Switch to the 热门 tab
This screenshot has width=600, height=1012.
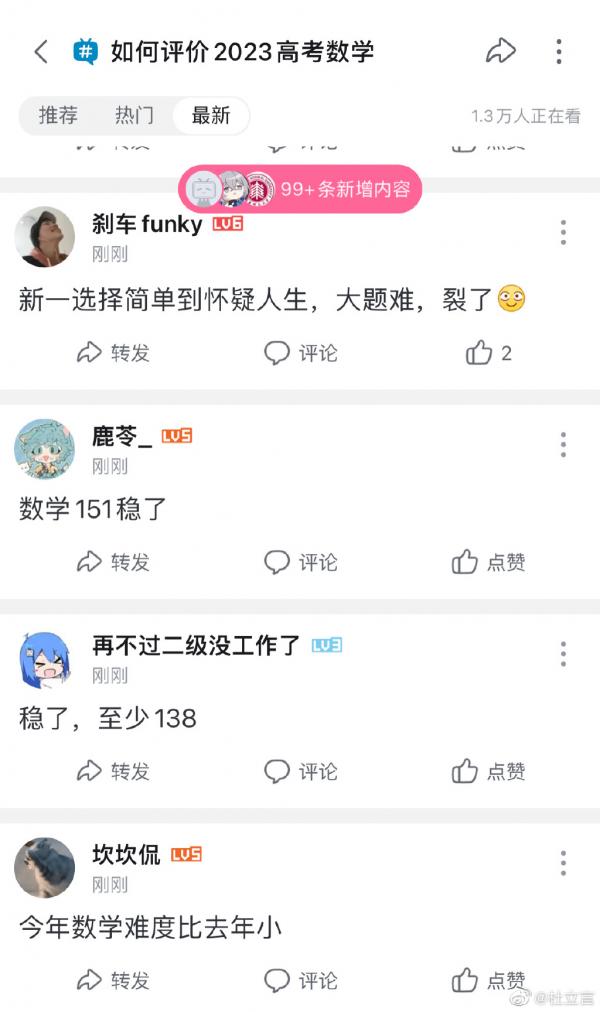click(x=134, y=116)
